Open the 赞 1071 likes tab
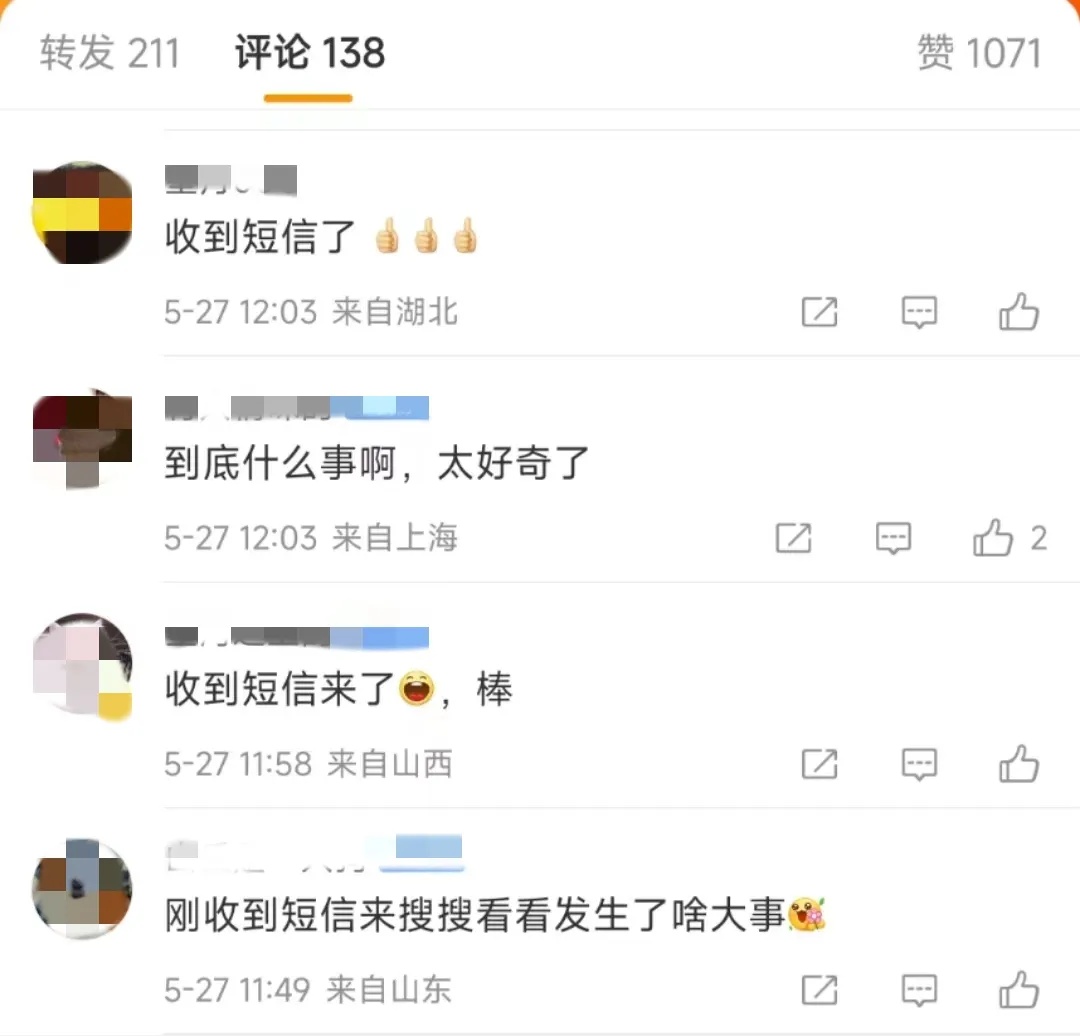The height and width of the screenshot is (1036, 1080). point(979,53)
